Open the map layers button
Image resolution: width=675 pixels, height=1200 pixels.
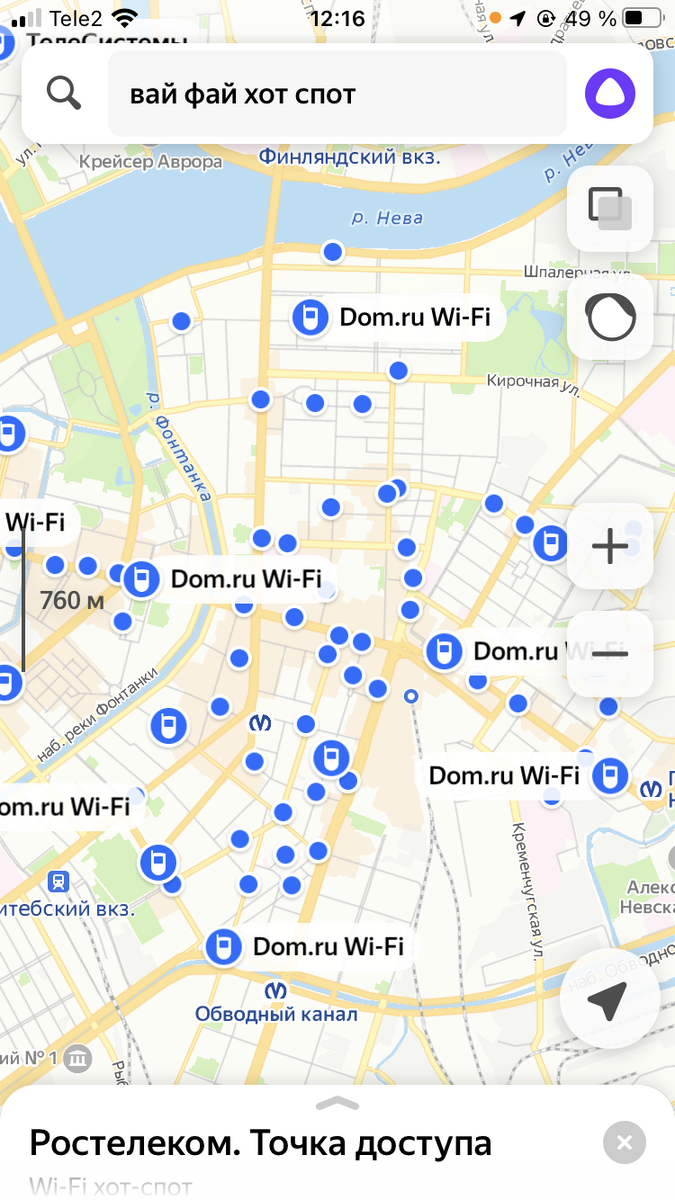pos(609,208)
